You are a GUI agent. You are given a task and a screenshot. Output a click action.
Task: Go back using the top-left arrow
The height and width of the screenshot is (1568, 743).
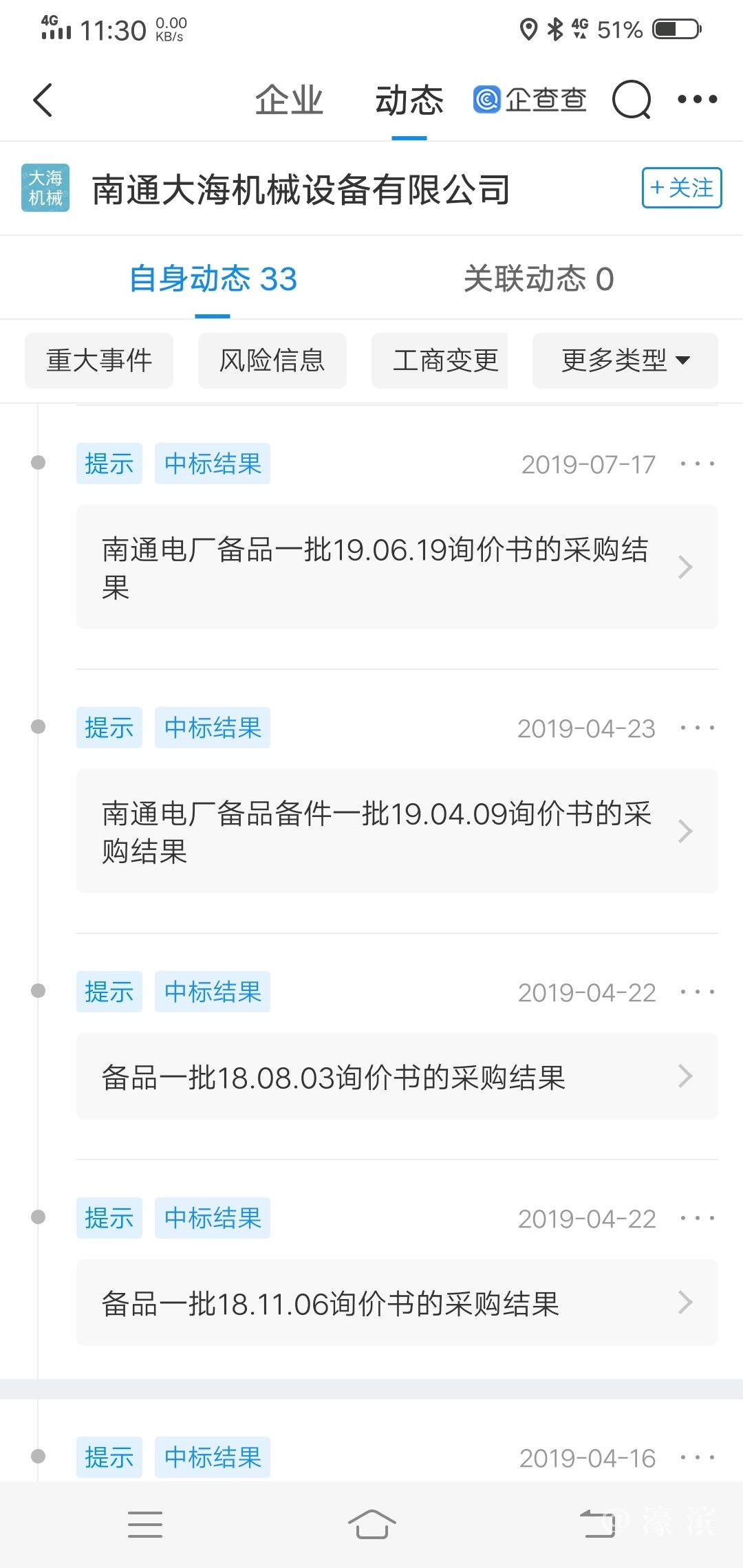[43, 100]
